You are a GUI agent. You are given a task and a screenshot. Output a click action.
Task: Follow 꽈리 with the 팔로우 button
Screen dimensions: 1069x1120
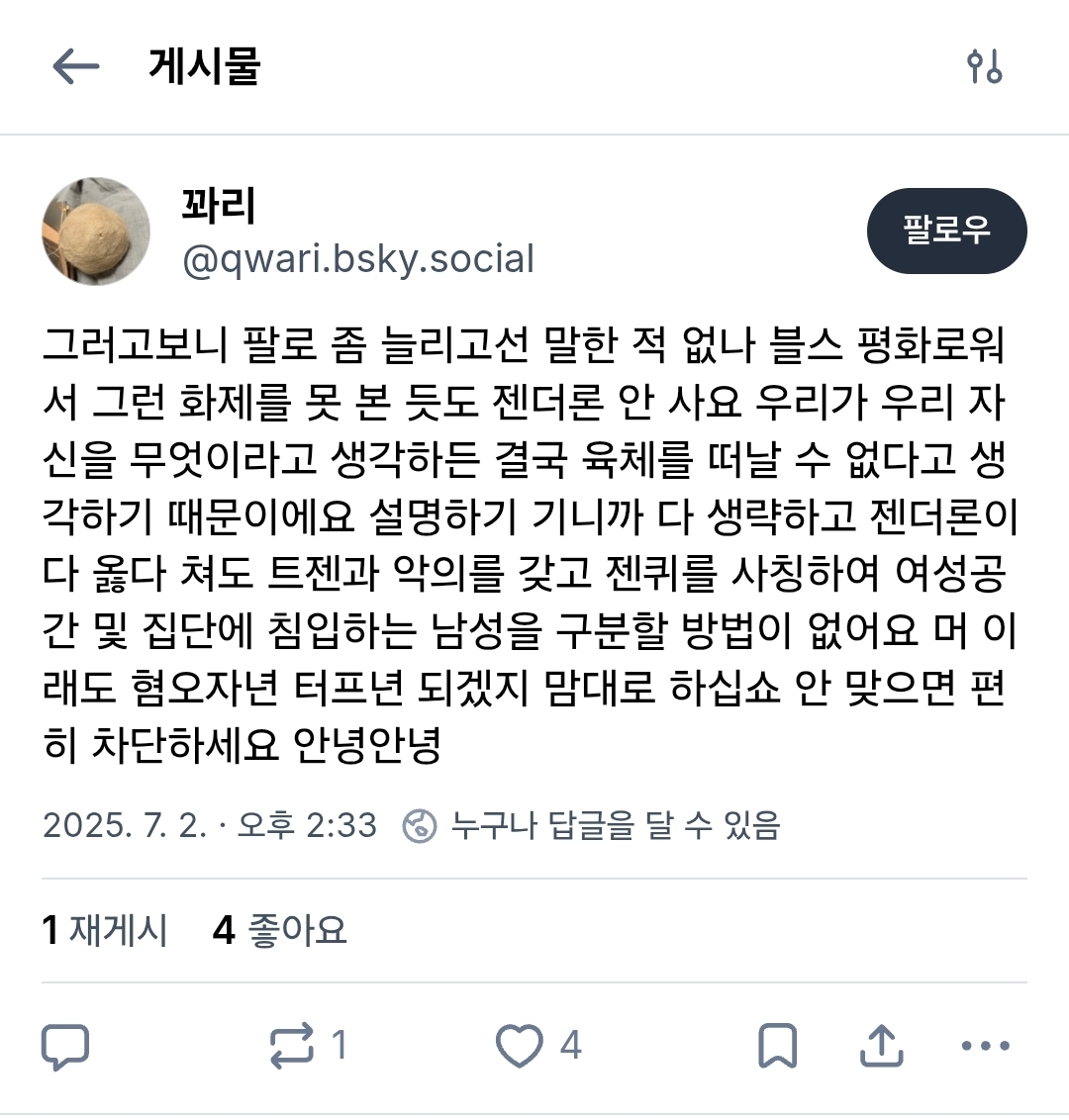[x=946, y=231]
